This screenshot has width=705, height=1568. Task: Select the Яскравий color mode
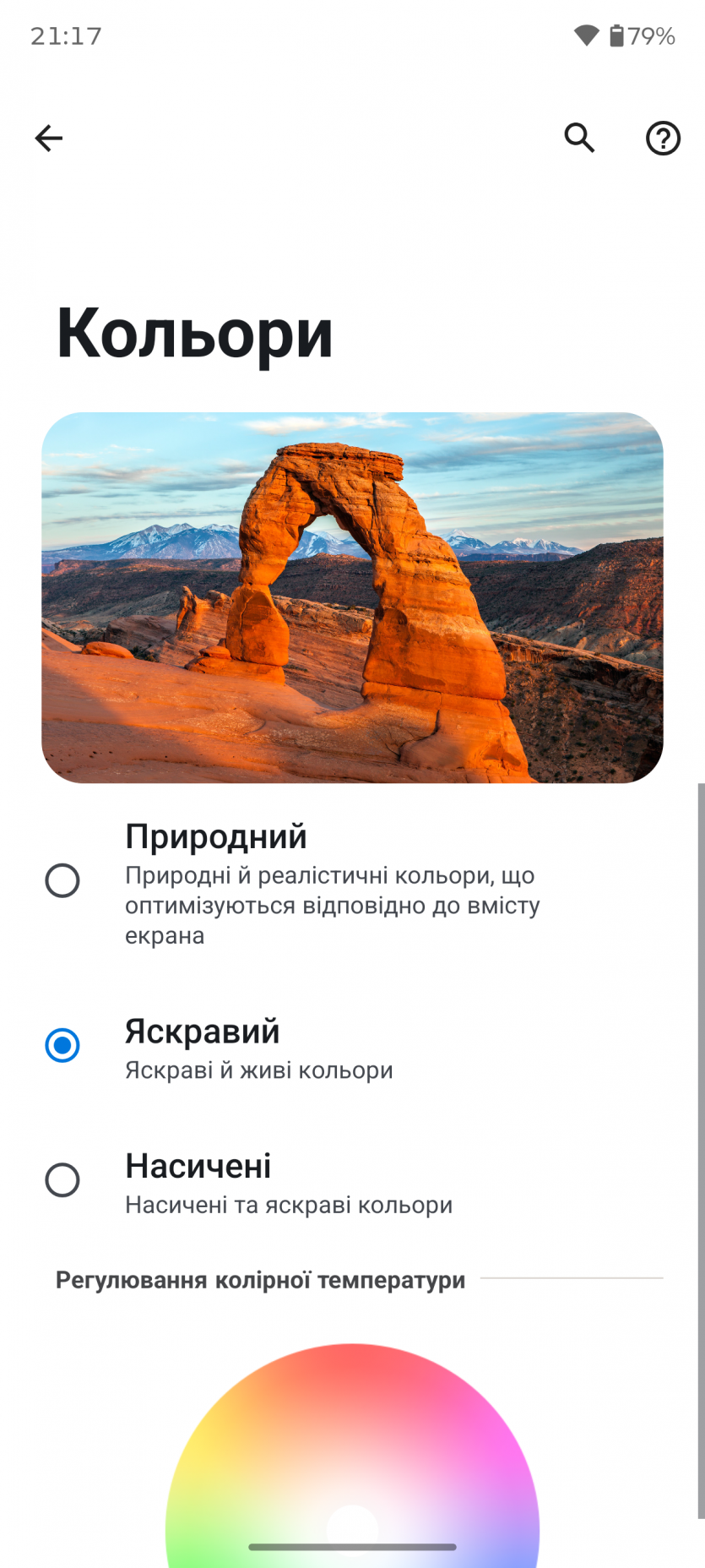pos(62,1046)
